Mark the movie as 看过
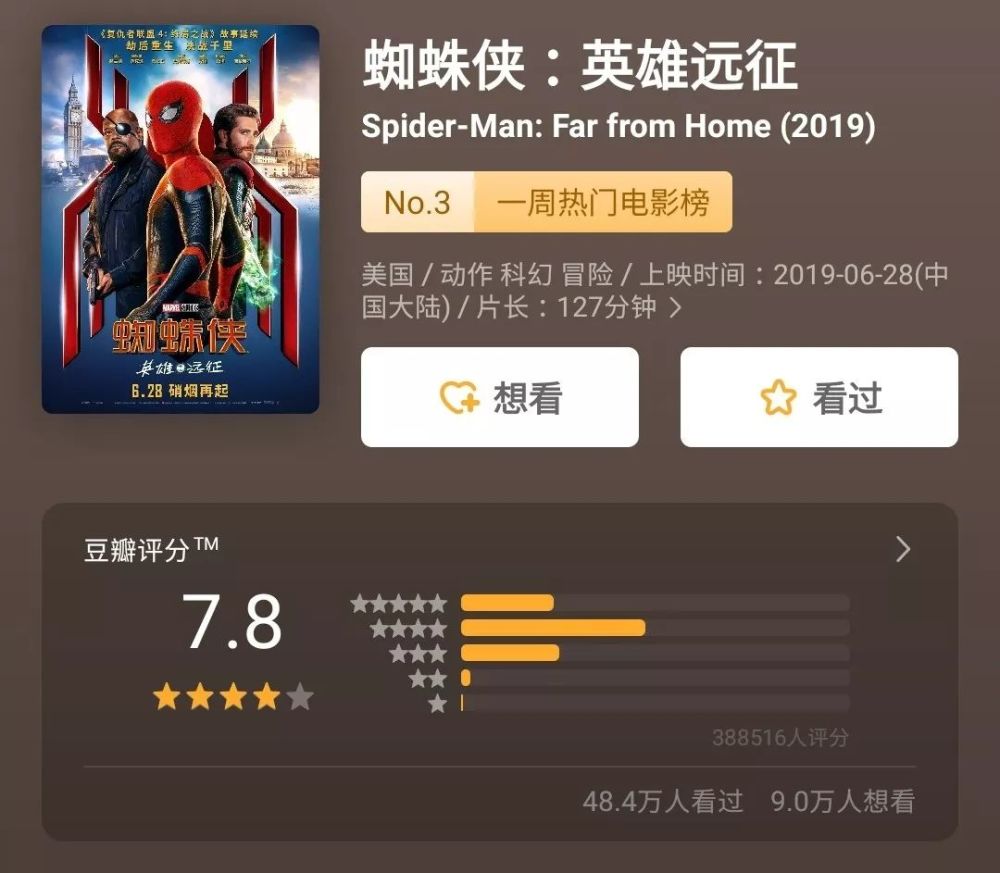The height and width of the screenshot is (873, 1000). pos(819,397)
